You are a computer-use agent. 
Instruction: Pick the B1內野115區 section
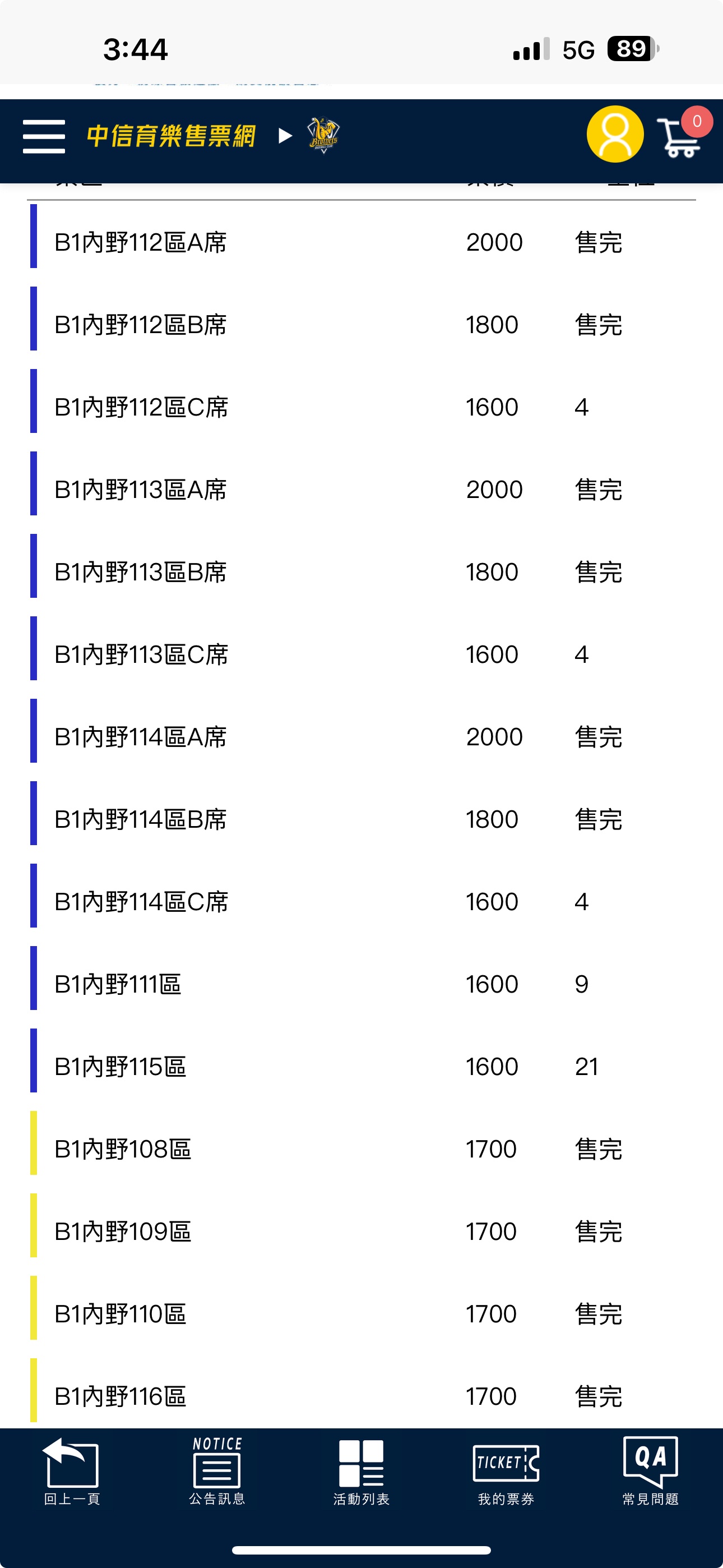(x=361, y=1067)
